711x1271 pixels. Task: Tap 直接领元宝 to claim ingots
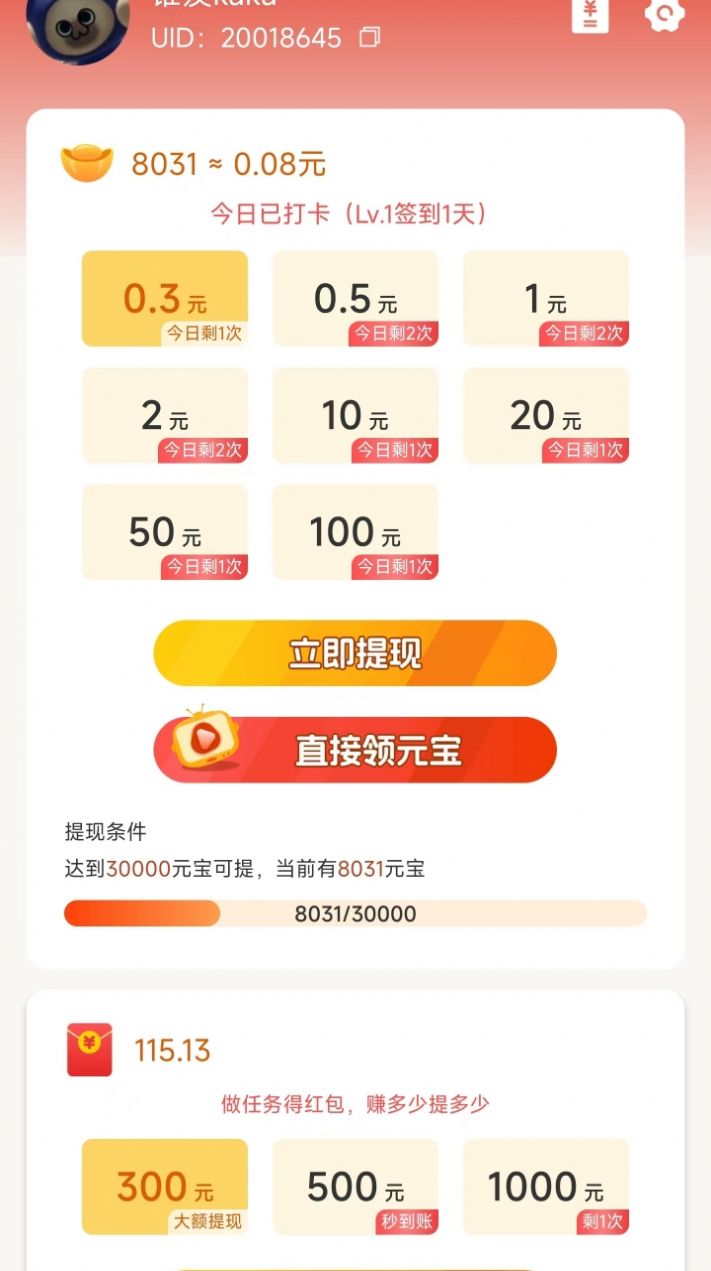tap(355, 750)
